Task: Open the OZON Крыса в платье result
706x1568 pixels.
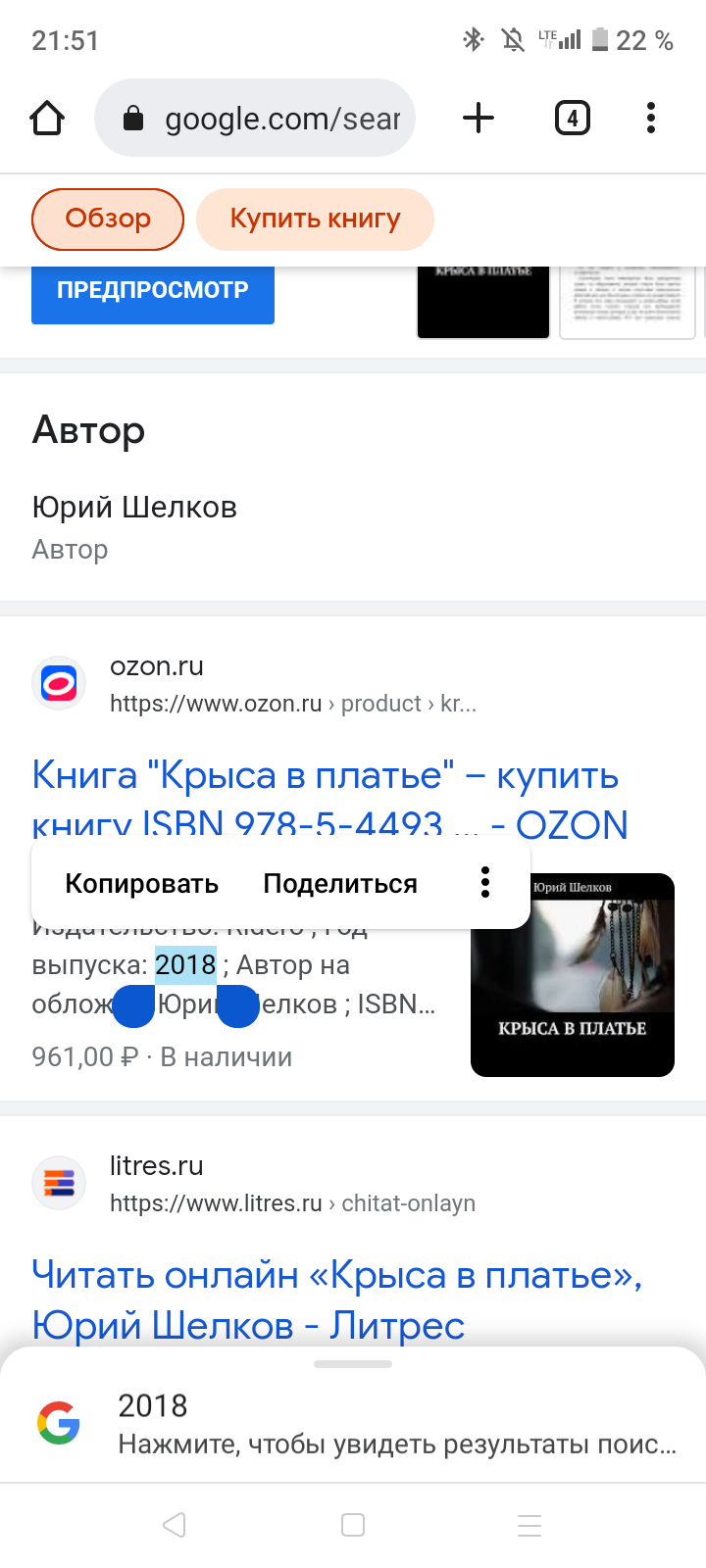Action: [326, 776]
